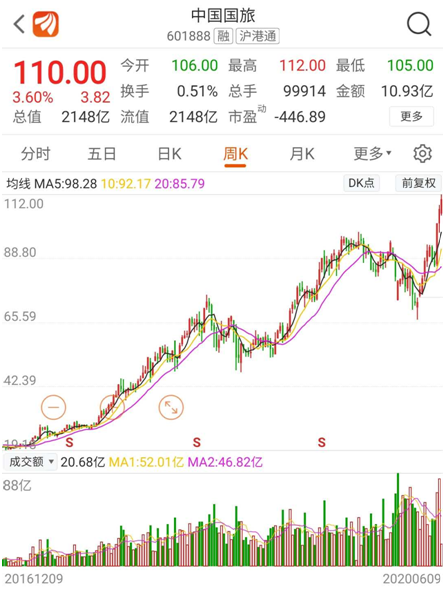Zoom out chart with minus circle
445x593 pixels.
[x=53, y=407]
